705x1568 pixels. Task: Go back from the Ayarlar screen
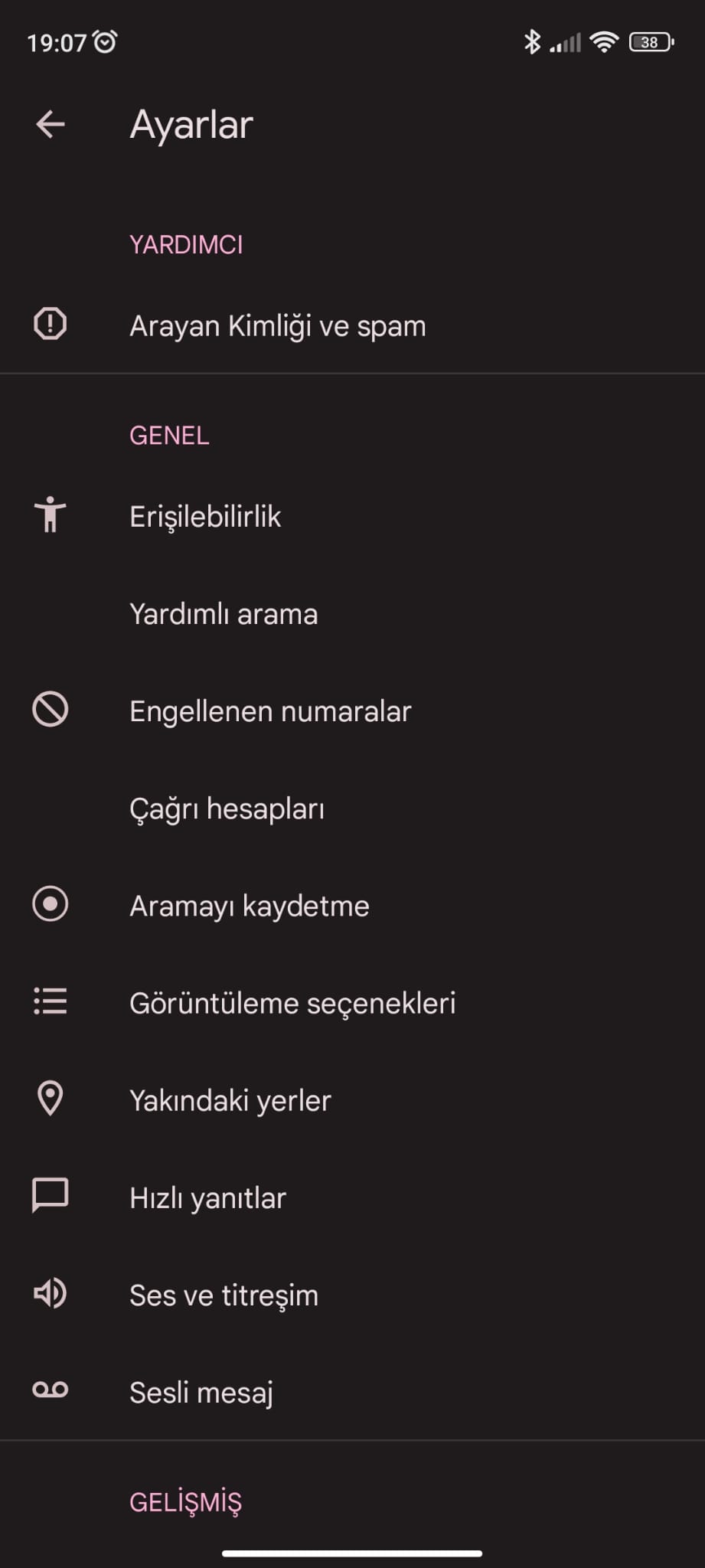[51, 124]
